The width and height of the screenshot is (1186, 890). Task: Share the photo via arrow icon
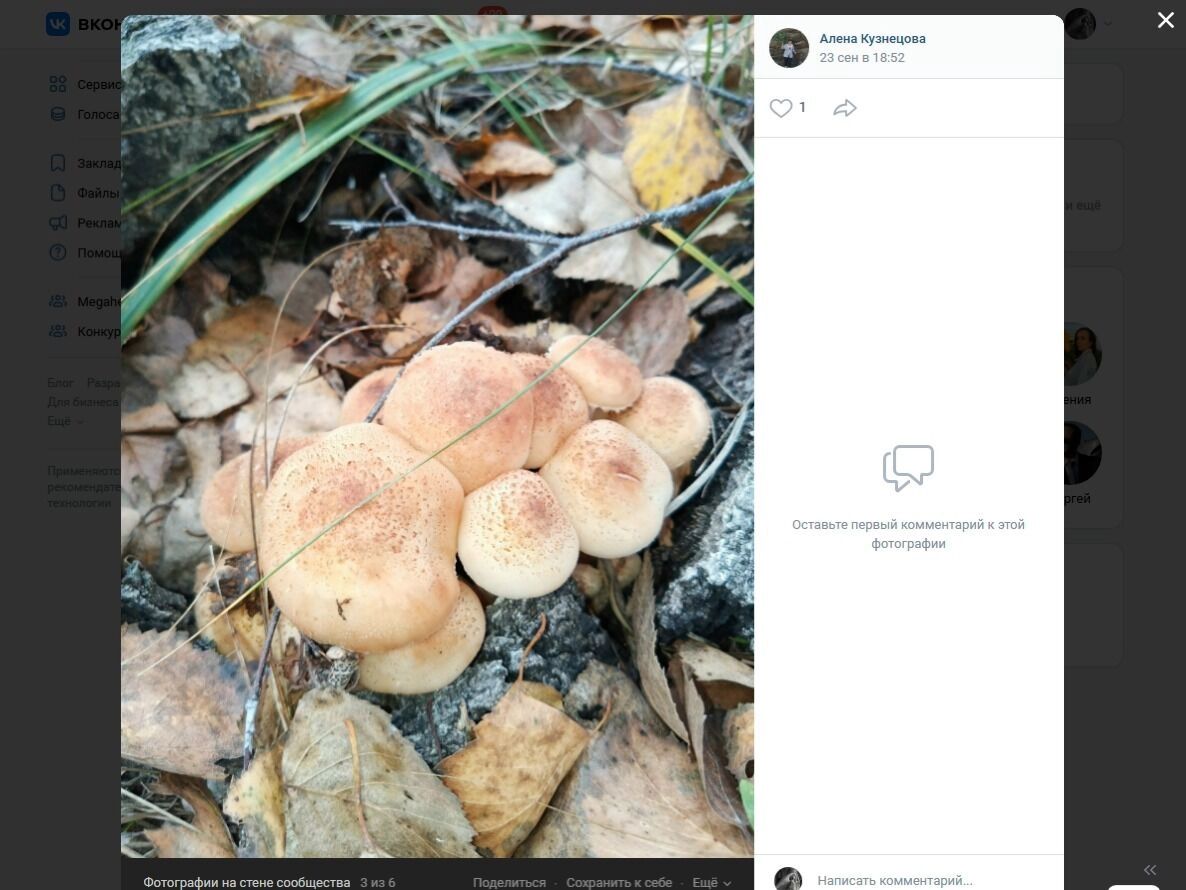(x=845, y=108)
